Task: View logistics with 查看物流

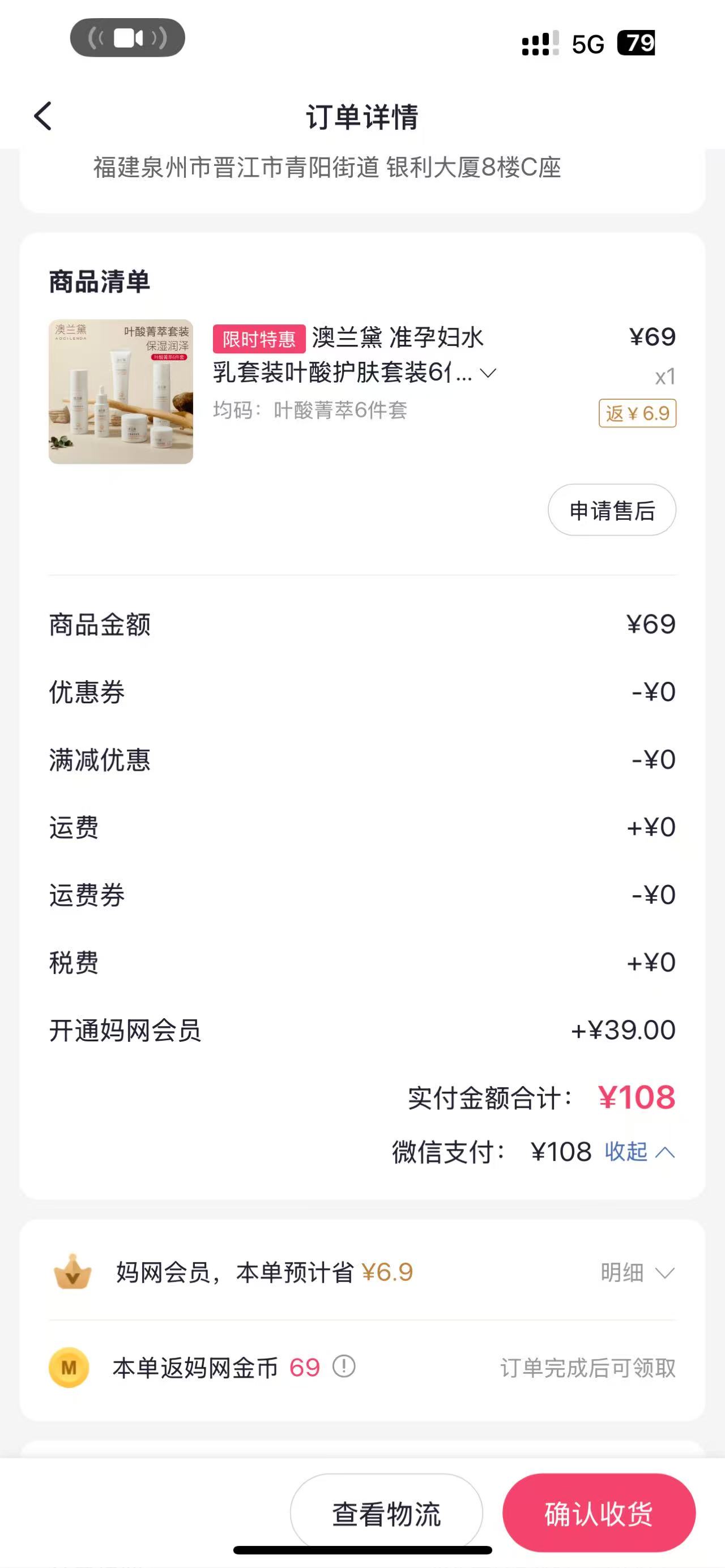Action: pyautogui.click(x=386, y=1513)
